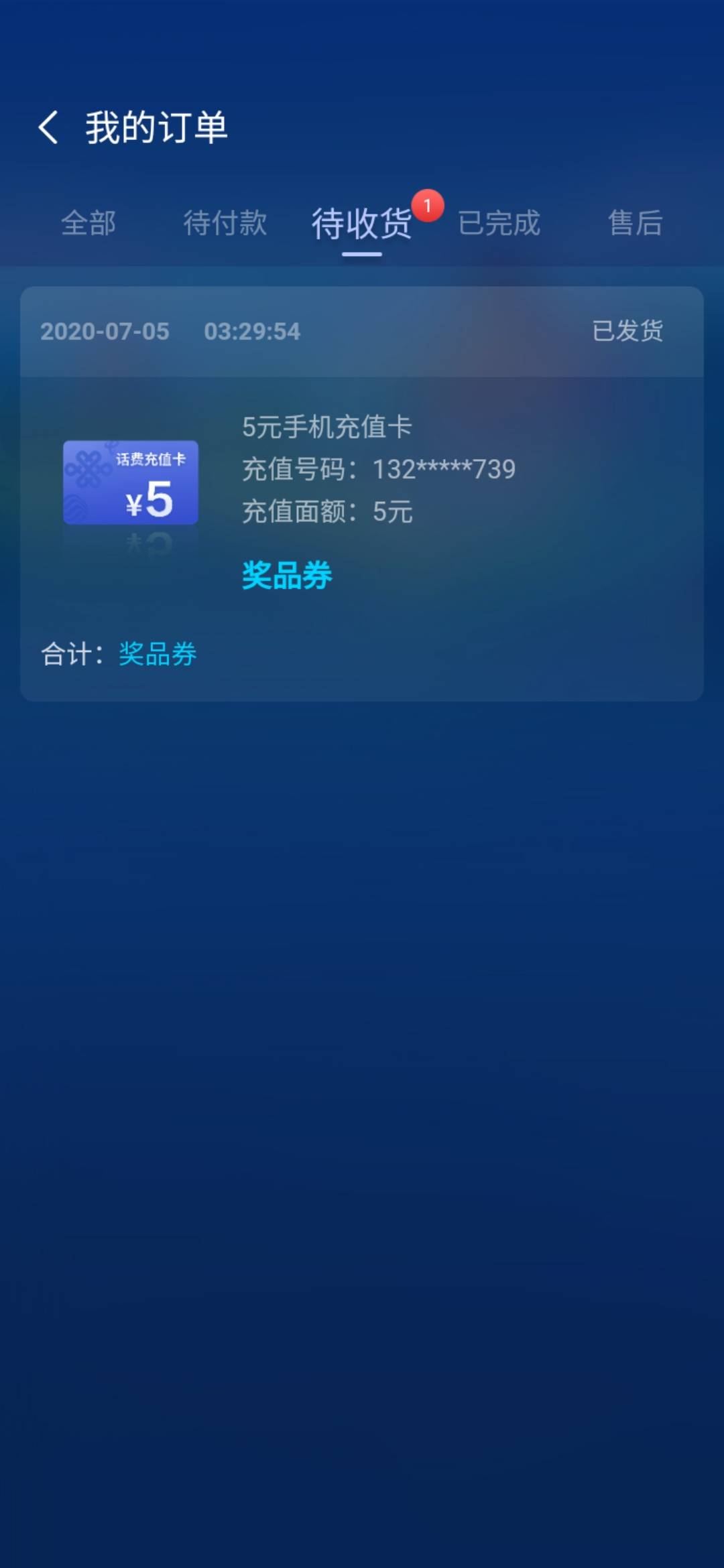Open the 售后 tab
The image size is (724, 1568).
click(634, 223)
